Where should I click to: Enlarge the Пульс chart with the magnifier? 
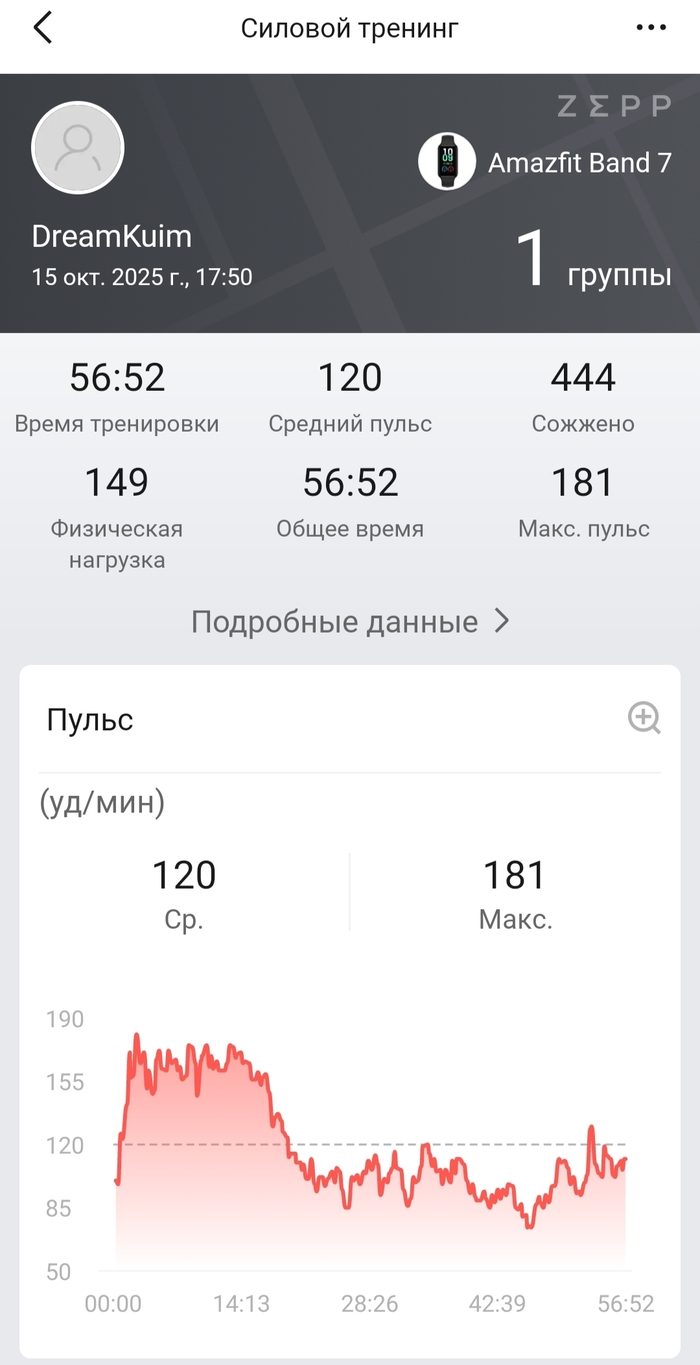(644, 718)
